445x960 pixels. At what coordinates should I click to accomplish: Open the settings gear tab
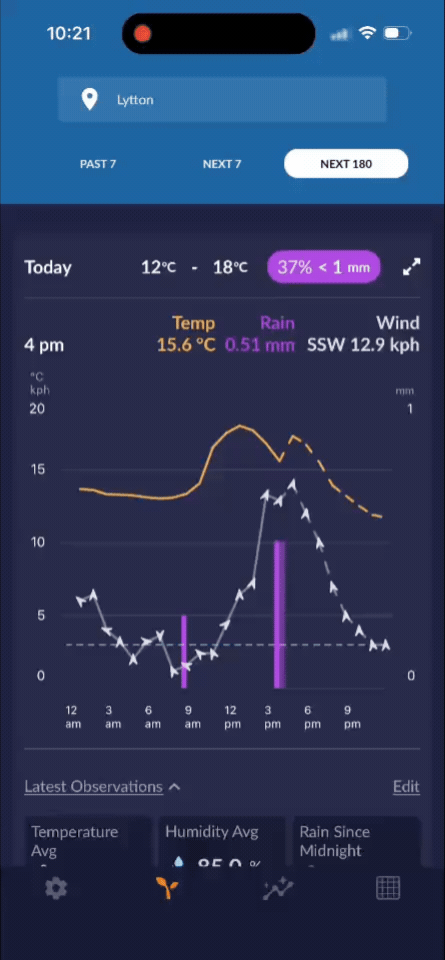pos(56,888)
